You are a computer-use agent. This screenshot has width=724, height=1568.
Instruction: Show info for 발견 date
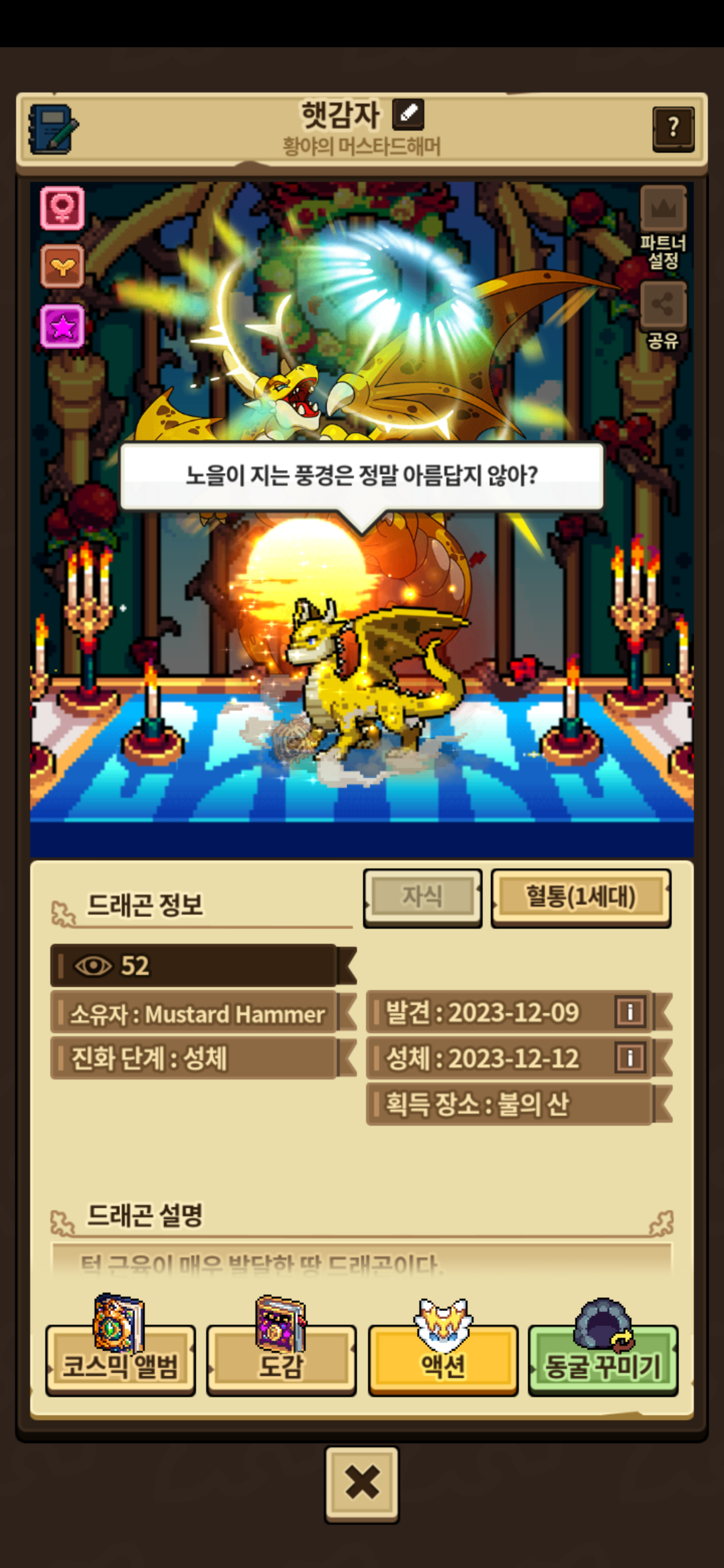(630, 1012)
